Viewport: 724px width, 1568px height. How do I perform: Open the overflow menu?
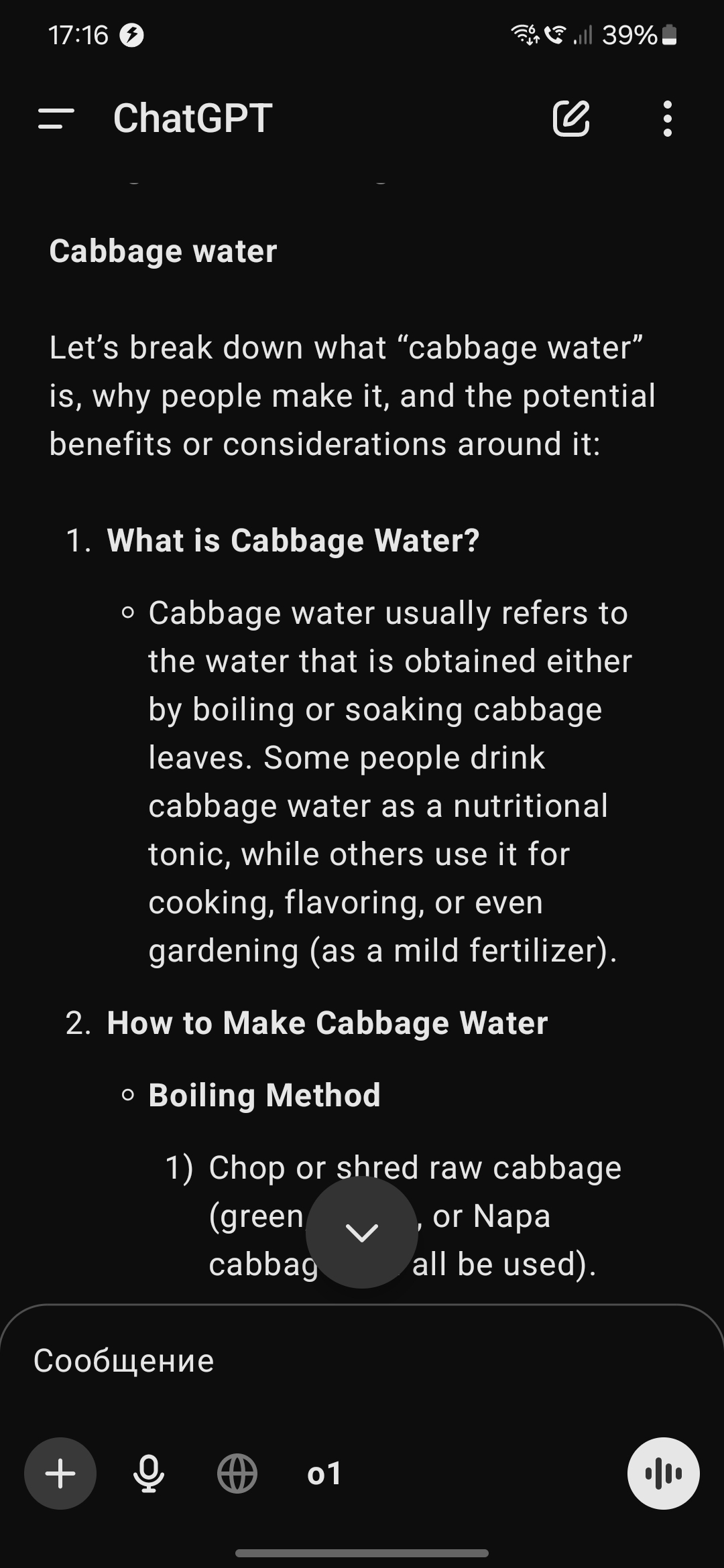click(667, 119)
